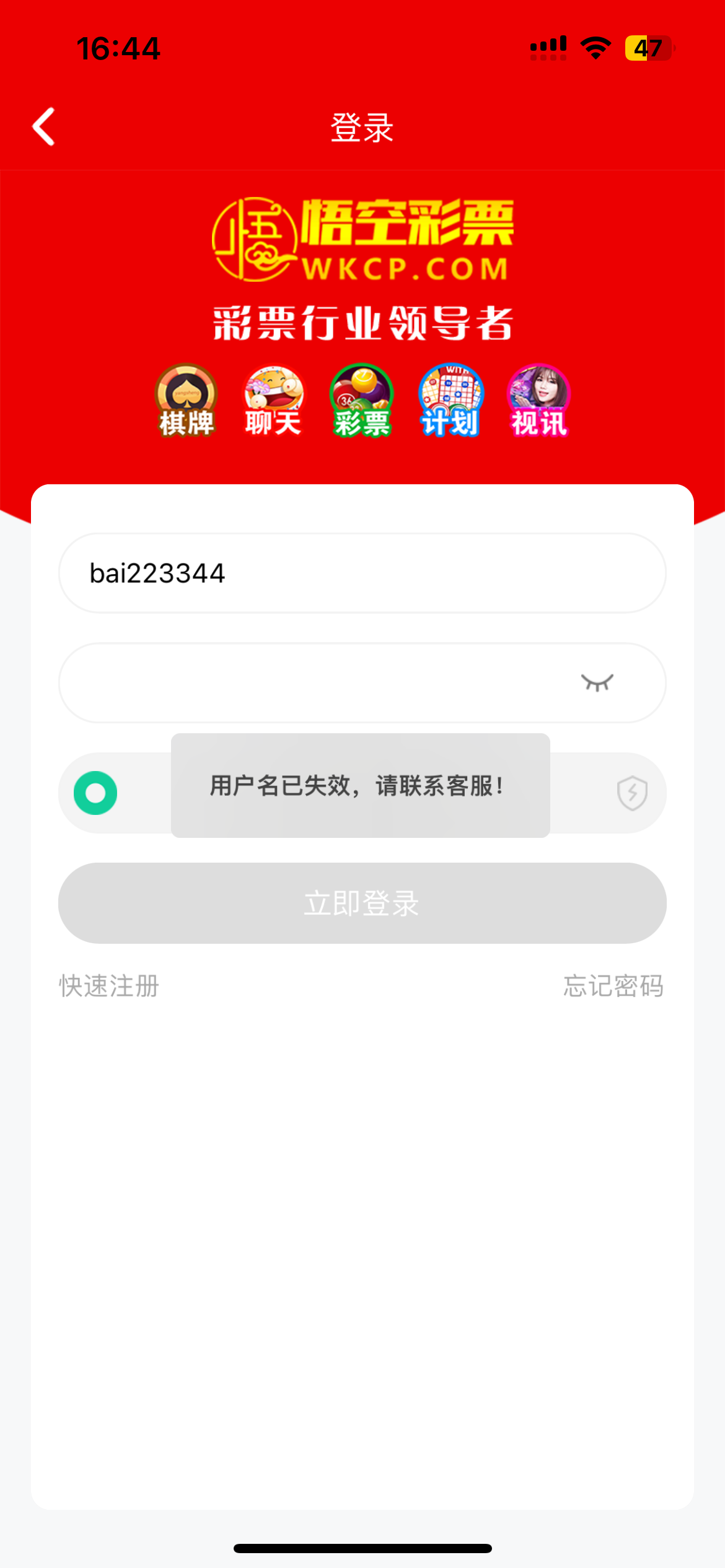
Task: Click the back arrow in the header
Action: [42, 126]
